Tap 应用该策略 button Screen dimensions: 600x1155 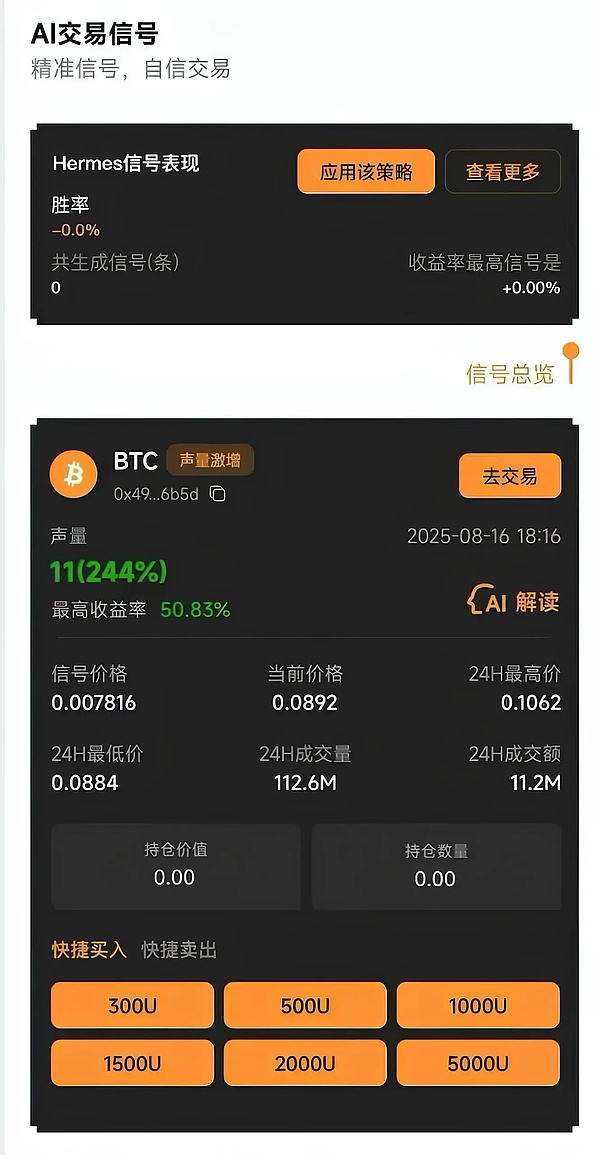366,172
